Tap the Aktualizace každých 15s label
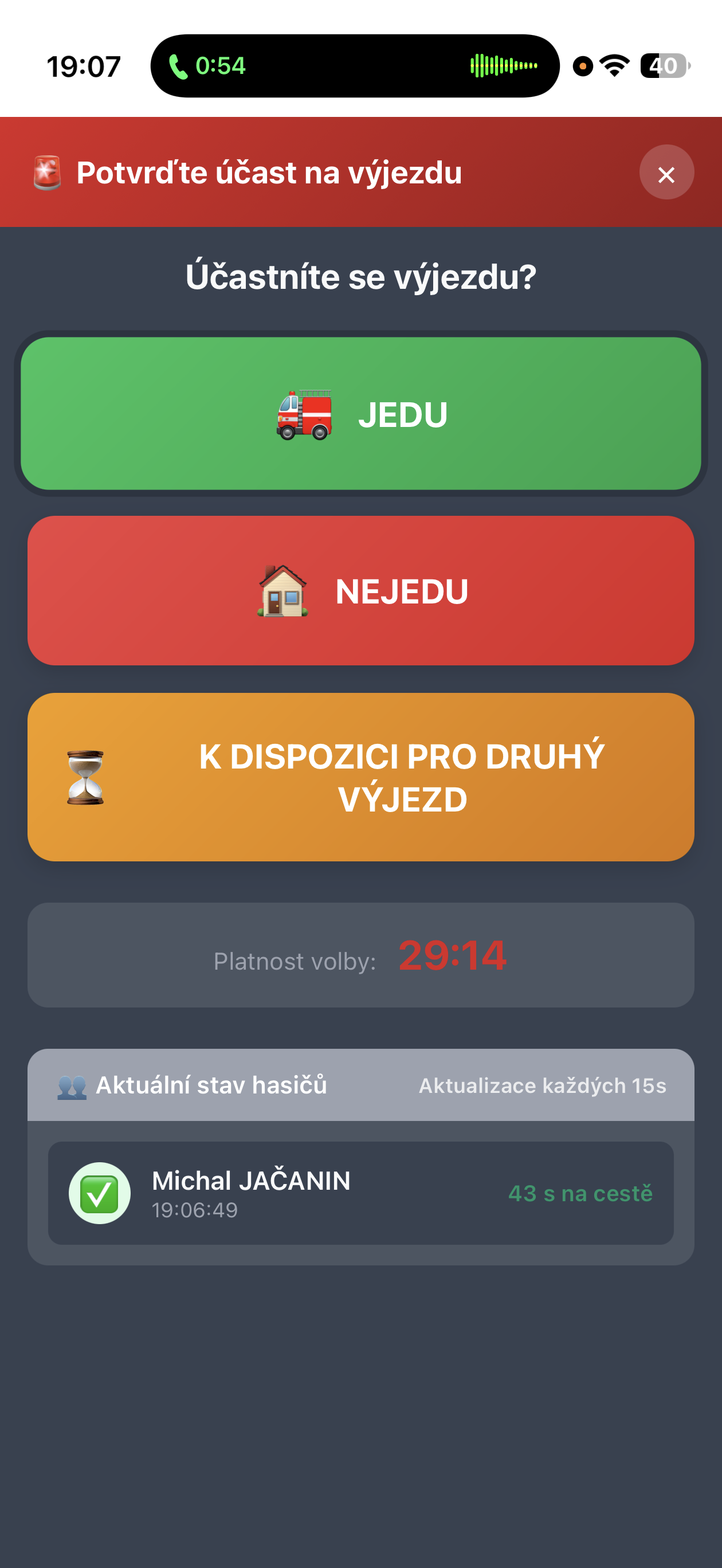722x1568 pixels. point(543,1085)
